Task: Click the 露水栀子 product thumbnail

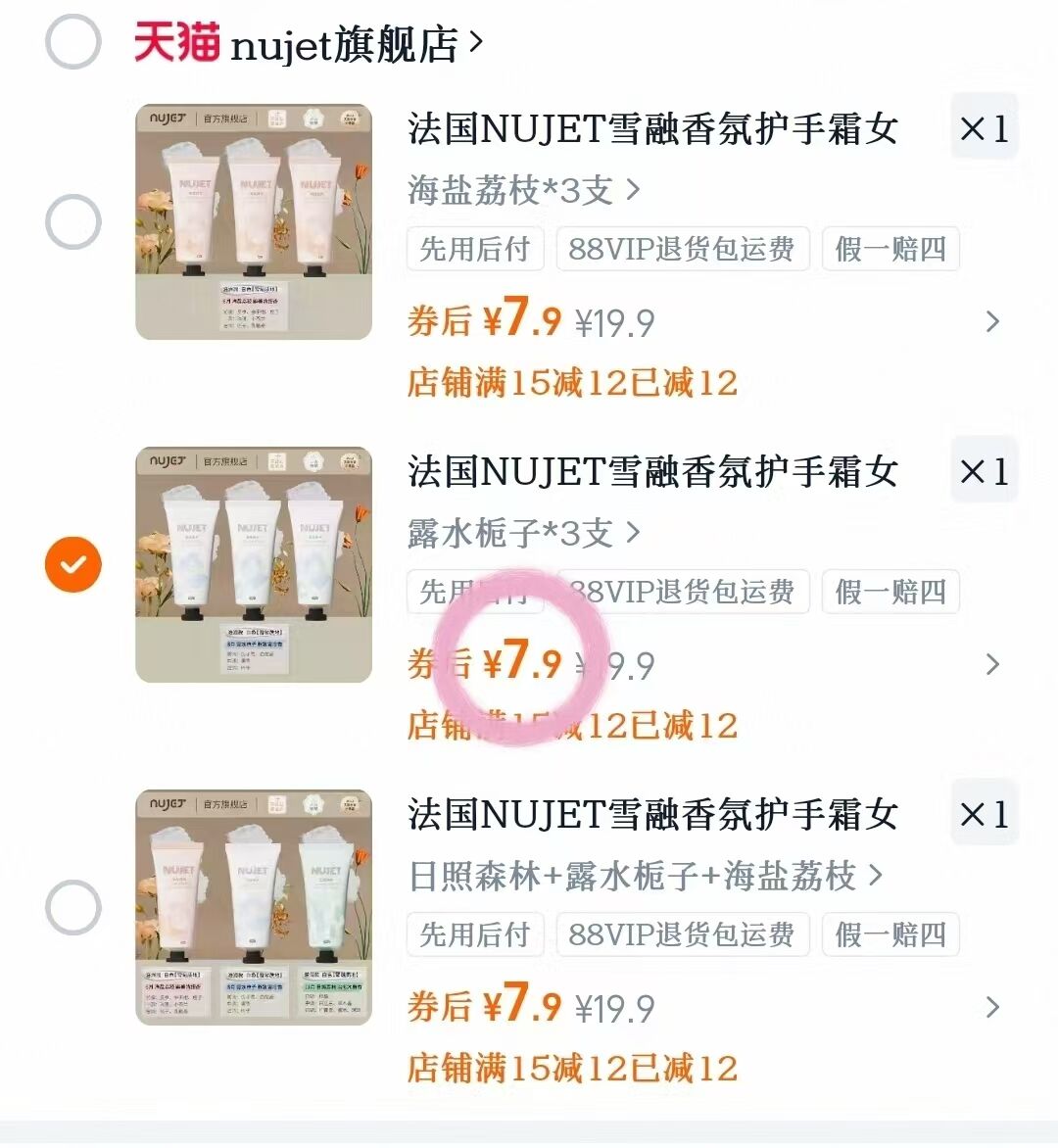Action: coord(252,564)
